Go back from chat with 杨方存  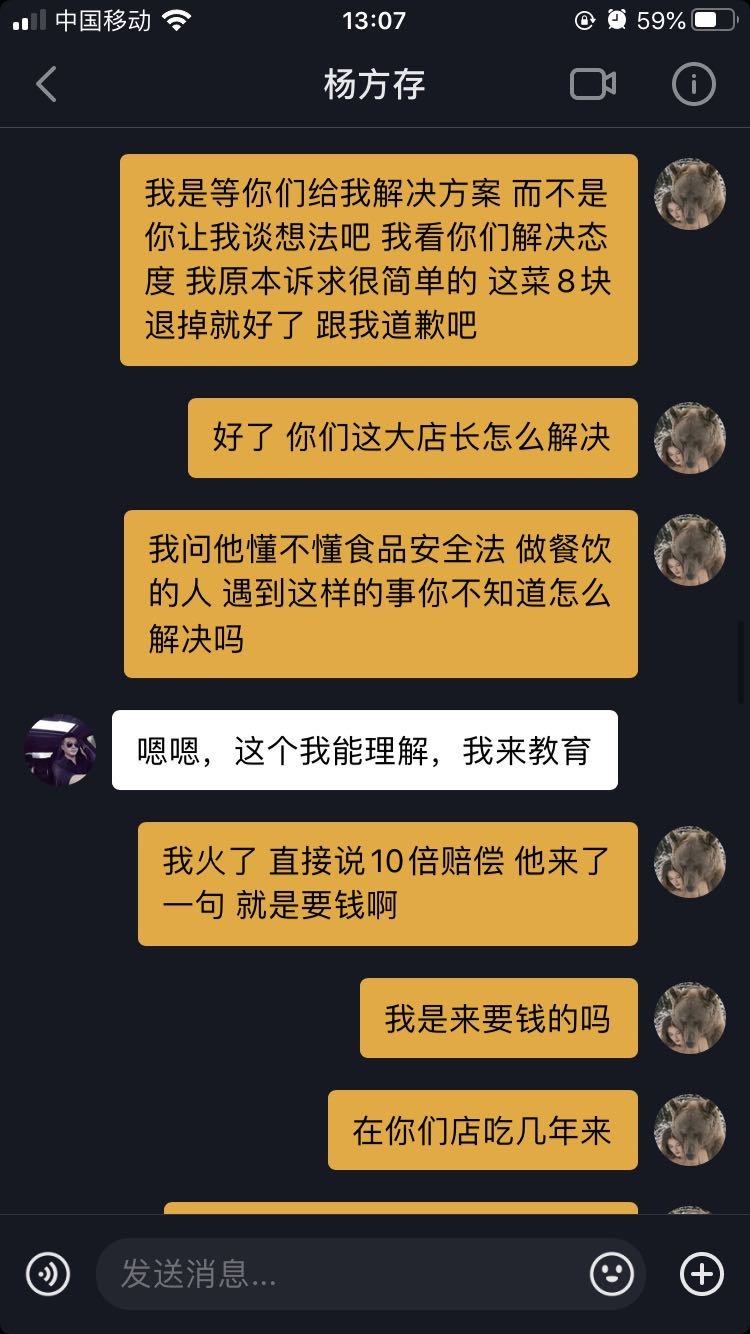pyautogui.click(x=46, y=85)
